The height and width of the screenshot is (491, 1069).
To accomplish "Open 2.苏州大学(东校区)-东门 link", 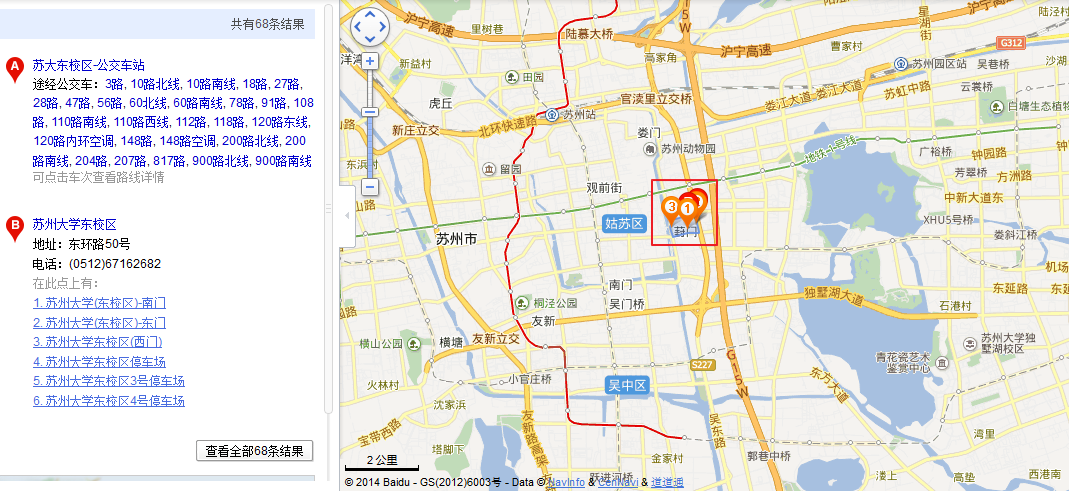I will click(x=99, y=322).
